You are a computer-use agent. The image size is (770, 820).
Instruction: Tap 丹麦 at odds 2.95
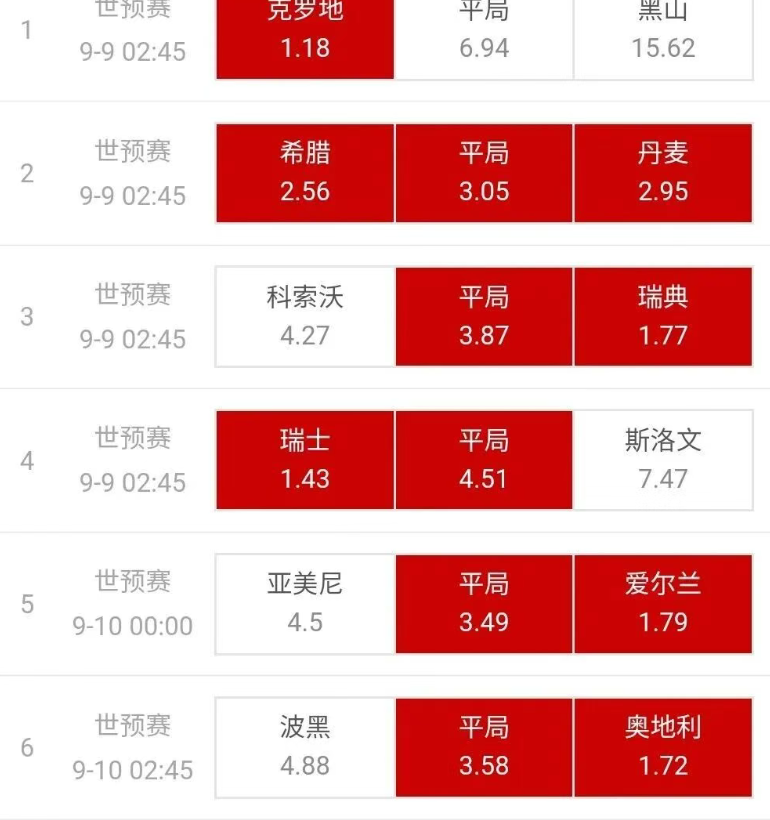click(663, 173)
